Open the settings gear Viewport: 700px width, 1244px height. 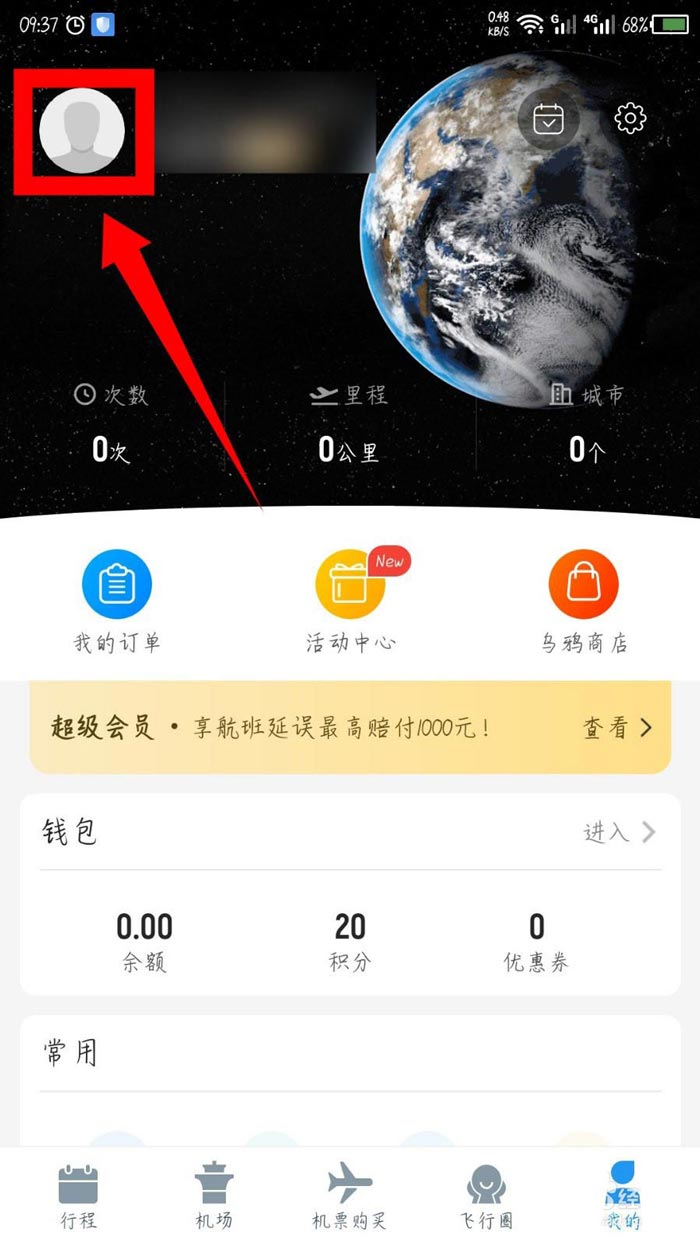tap(630, 119)
